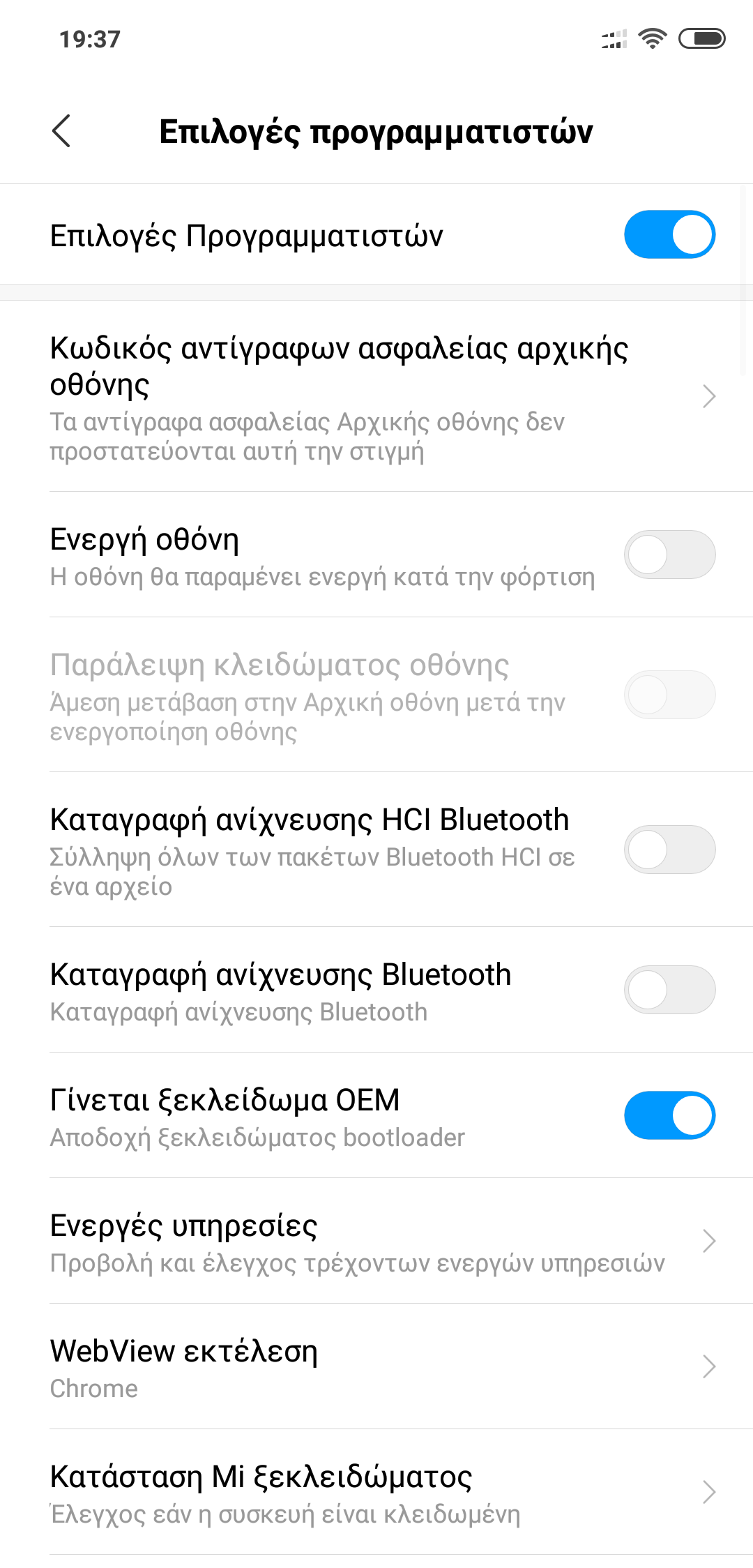Enable the Ενεργή οθόνη toggle
The width and height of the screenshot is (753, 1568).
click(669, 555)
